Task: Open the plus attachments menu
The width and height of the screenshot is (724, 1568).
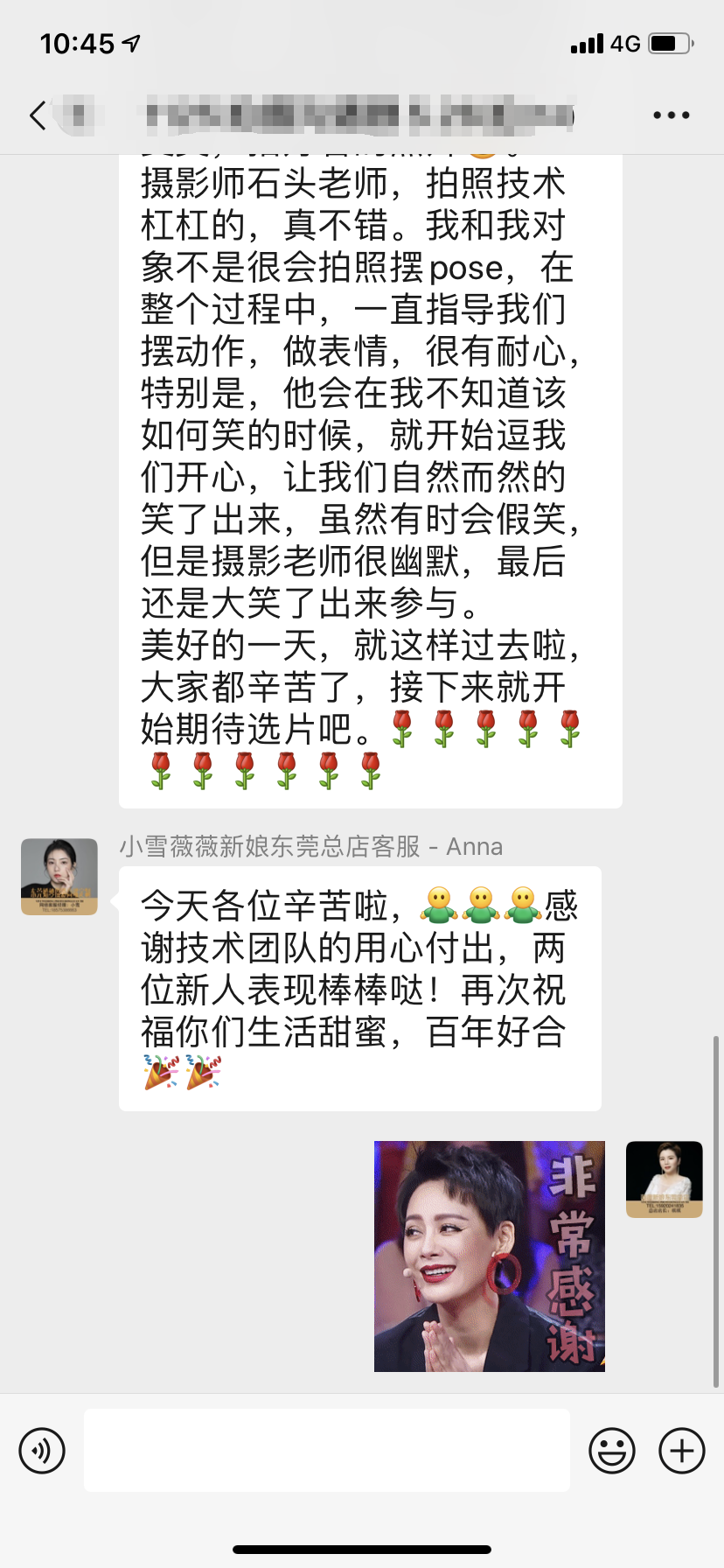Action: coord(681,1451)
